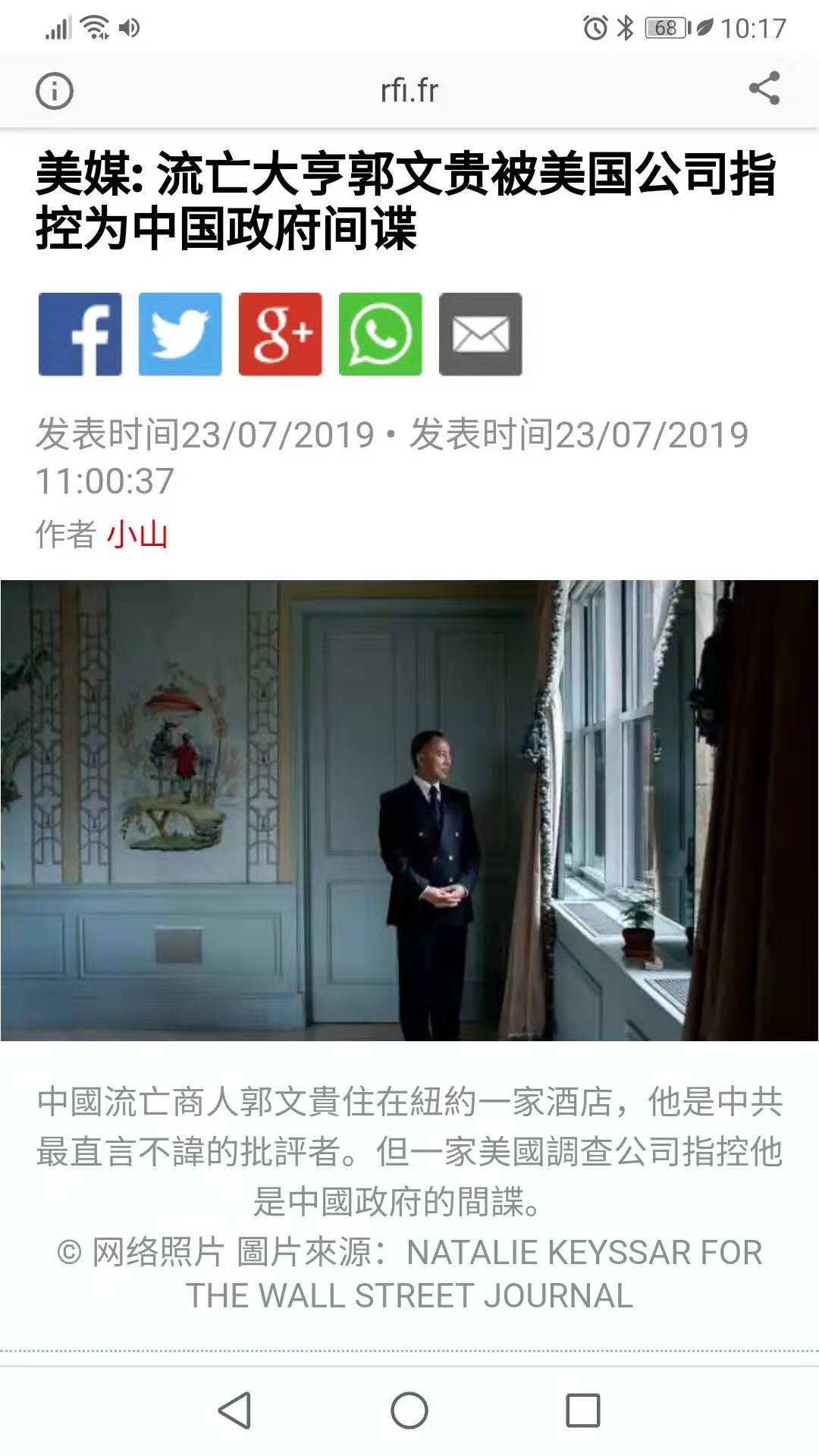Open recent apps overview

(x=583, y=1410)
